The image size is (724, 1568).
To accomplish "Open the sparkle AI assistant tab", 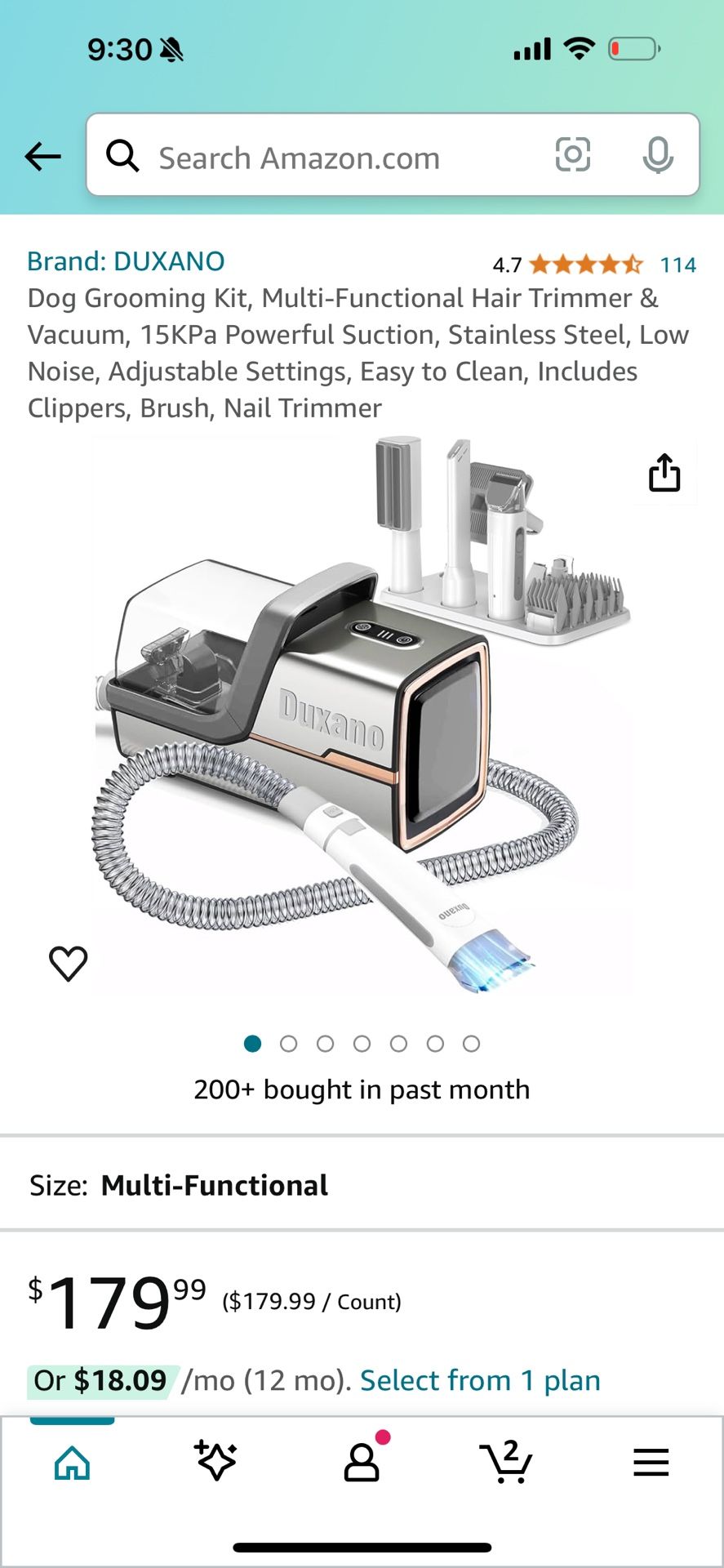I will (x=216, y=1461).
